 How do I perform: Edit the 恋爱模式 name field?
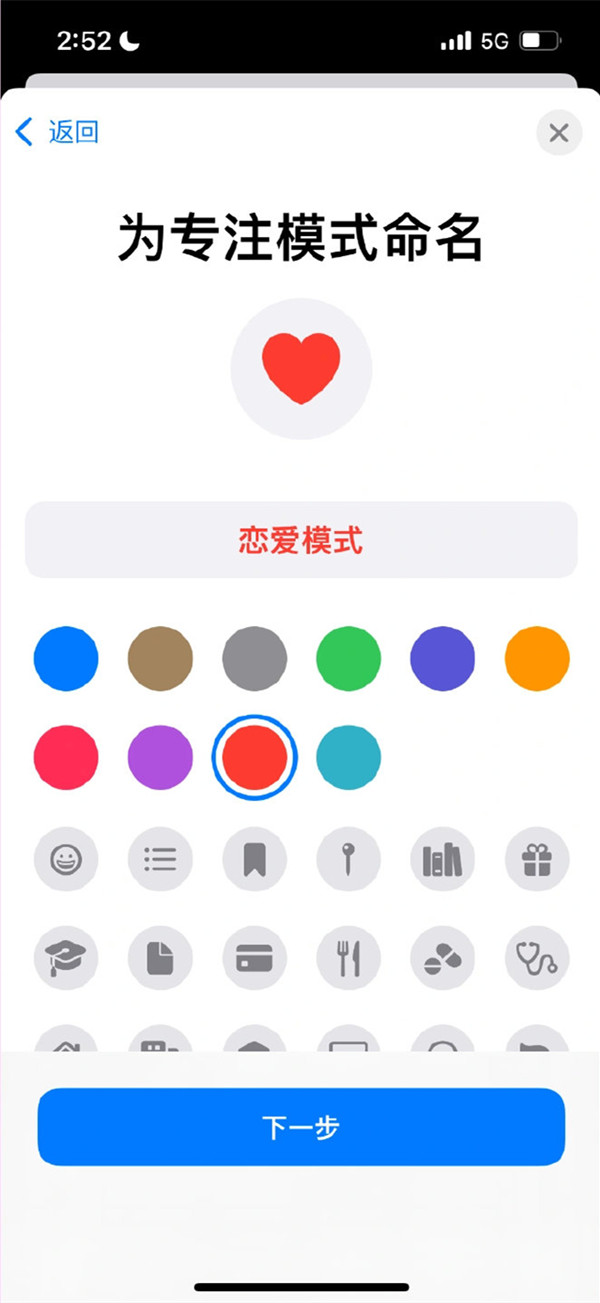[301, 541]
